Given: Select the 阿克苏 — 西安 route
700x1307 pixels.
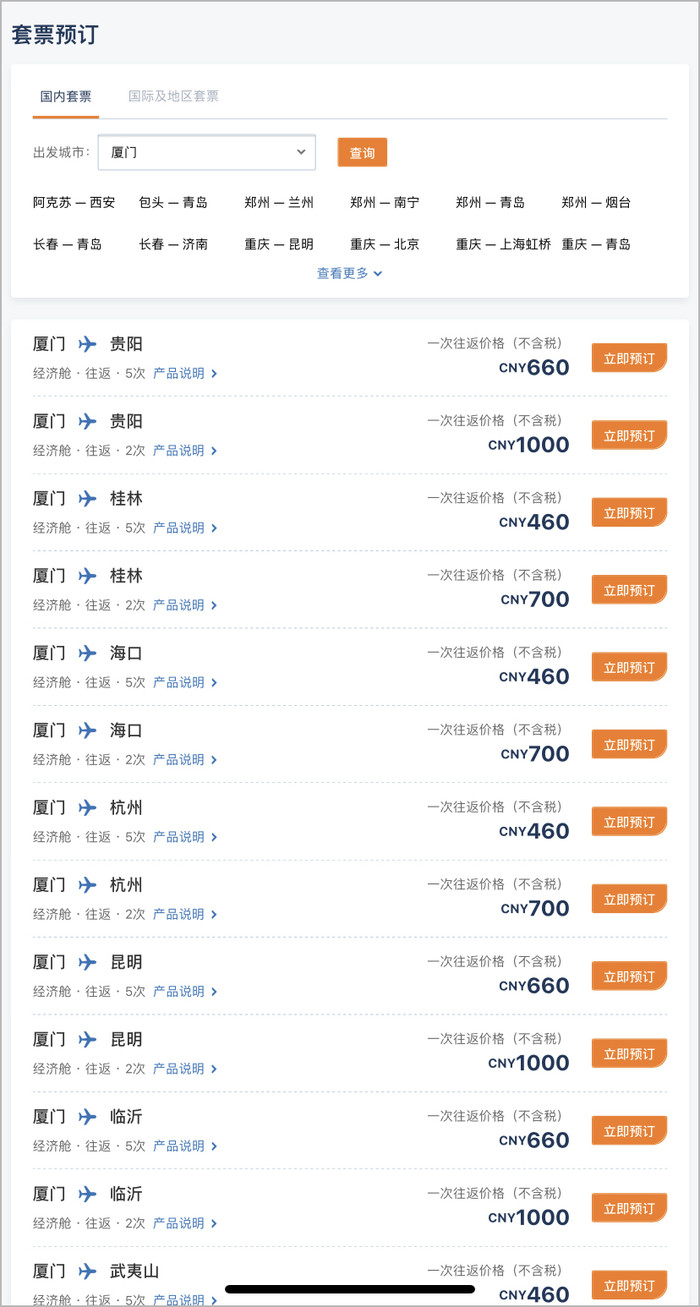Looking at the screenshot, I should (x=74, y=202).
